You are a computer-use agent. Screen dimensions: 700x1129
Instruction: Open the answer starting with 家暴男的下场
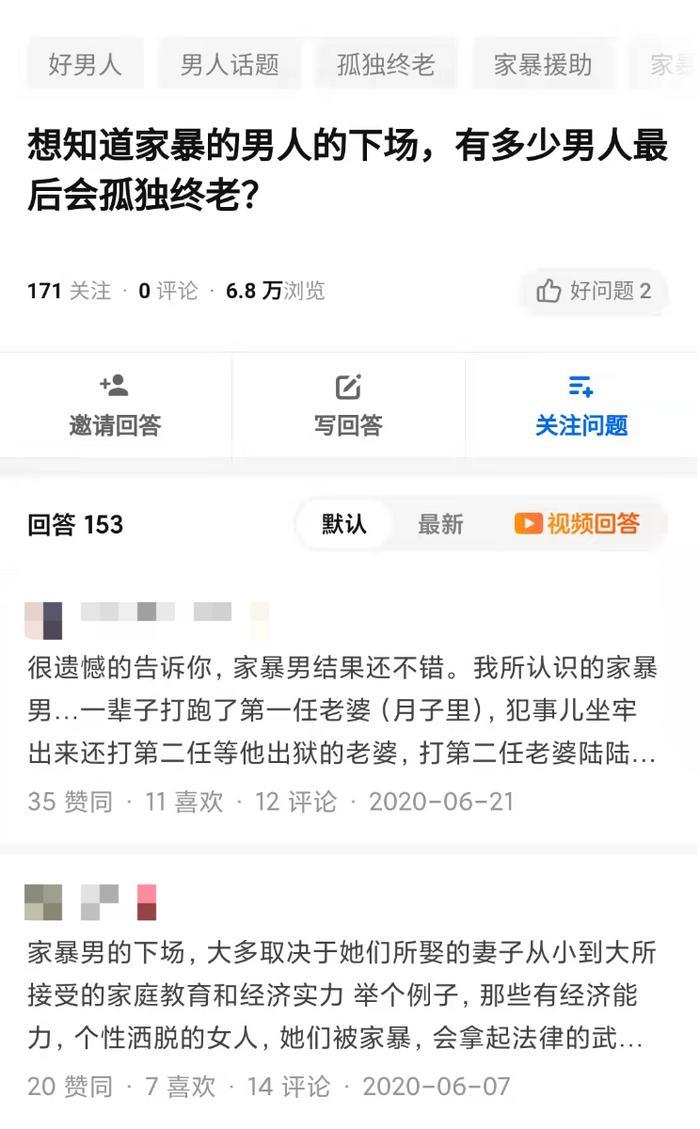click(x=342, y=995)
